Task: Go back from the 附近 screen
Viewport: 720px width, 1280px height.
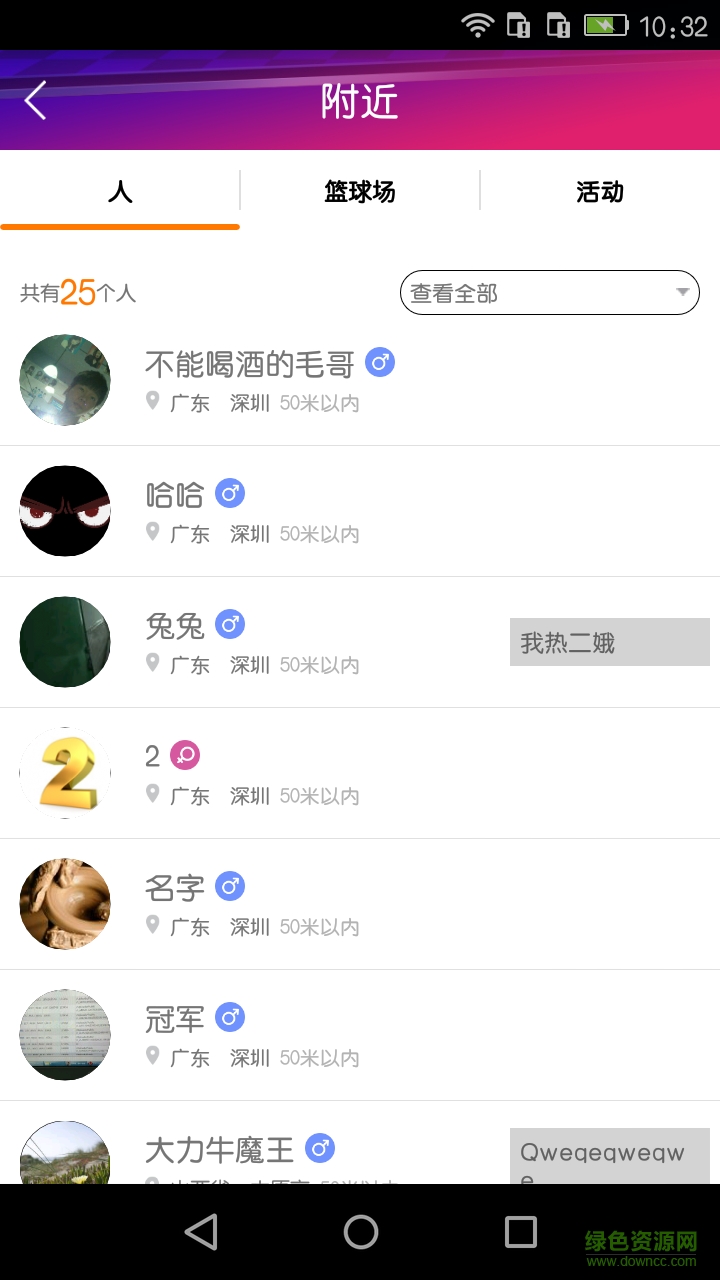Action: [36, 101]
